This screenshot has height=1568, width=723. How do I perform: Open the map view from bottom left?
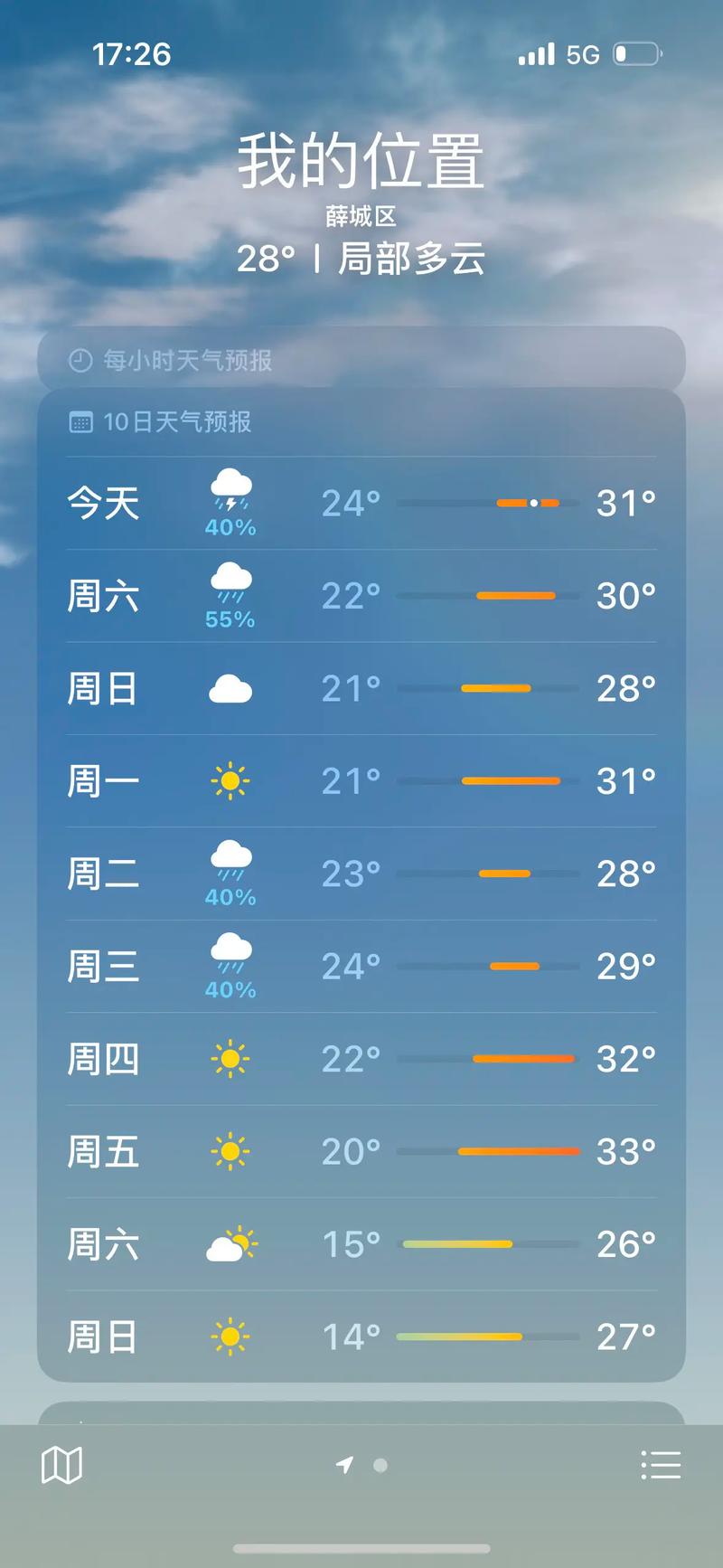pyautogui.click(x=61, y=1465)
